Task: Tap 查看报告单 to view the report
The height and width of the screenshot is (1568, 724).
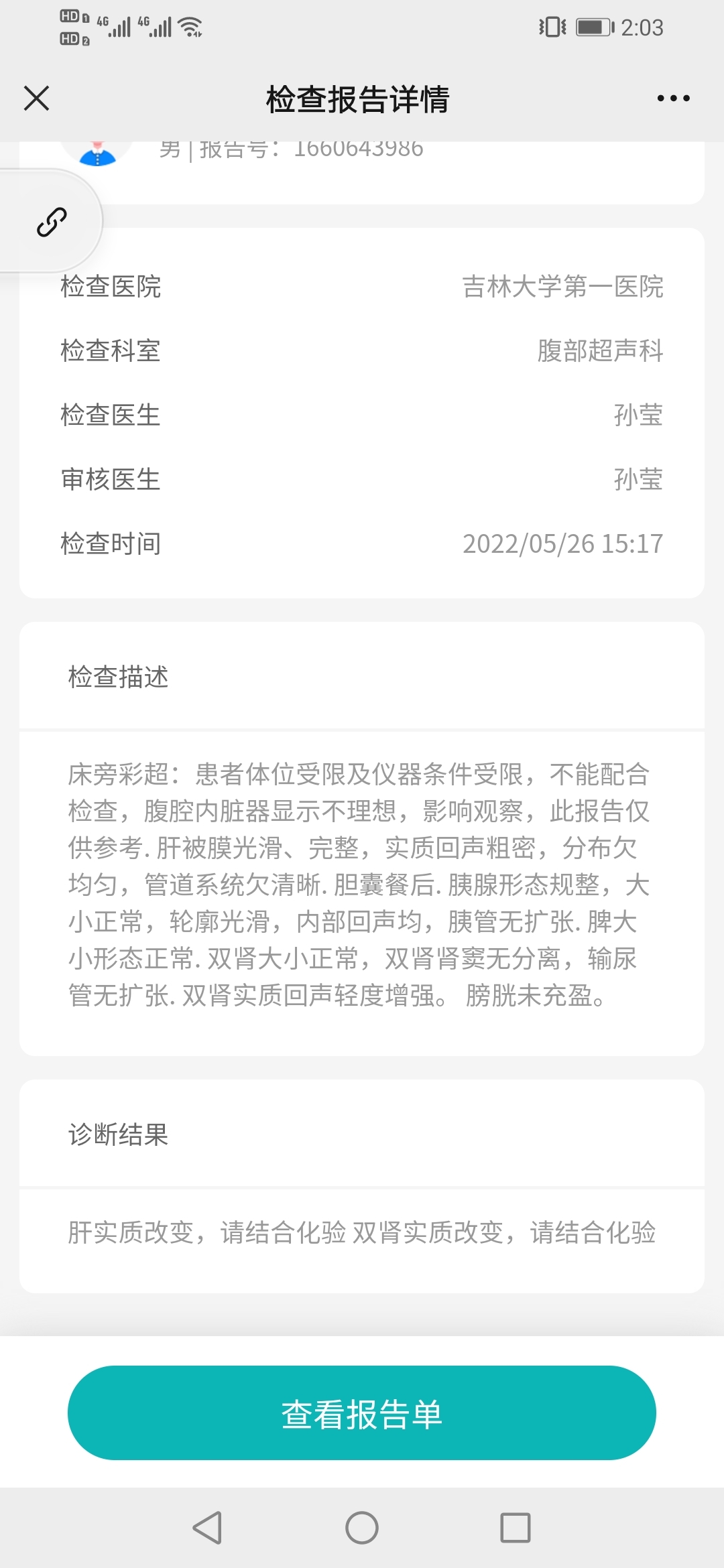Action: pos(361,1413)
